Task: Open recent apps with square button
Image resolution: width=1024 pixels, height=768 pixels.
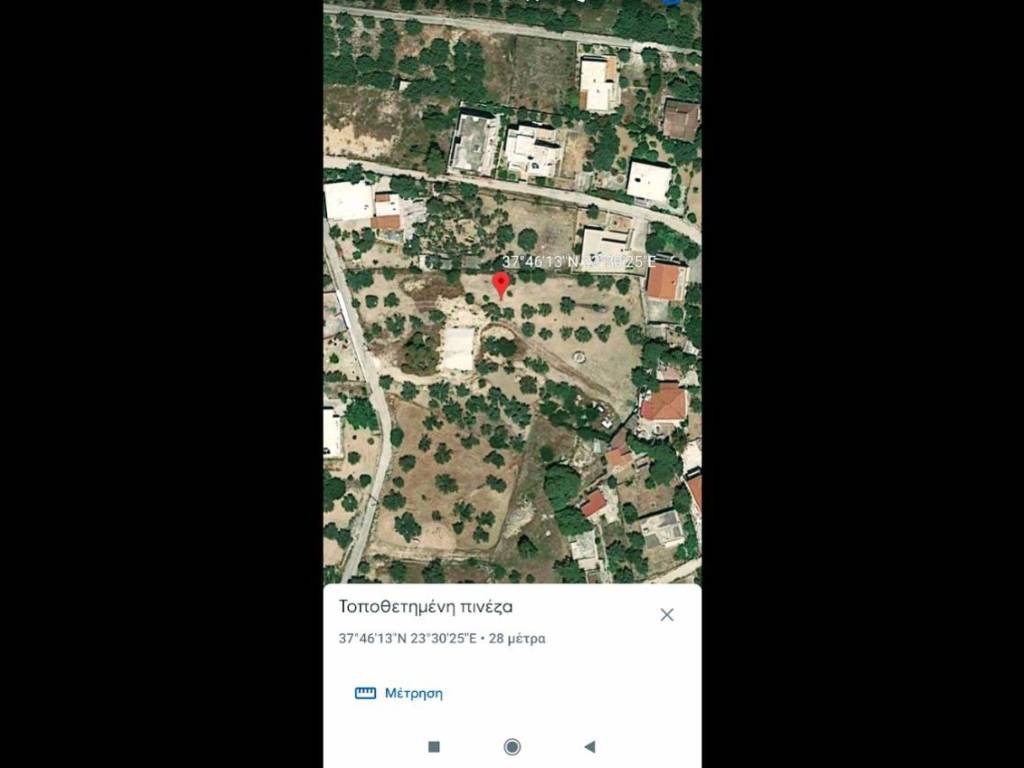Action: click(x=434, y=746)
